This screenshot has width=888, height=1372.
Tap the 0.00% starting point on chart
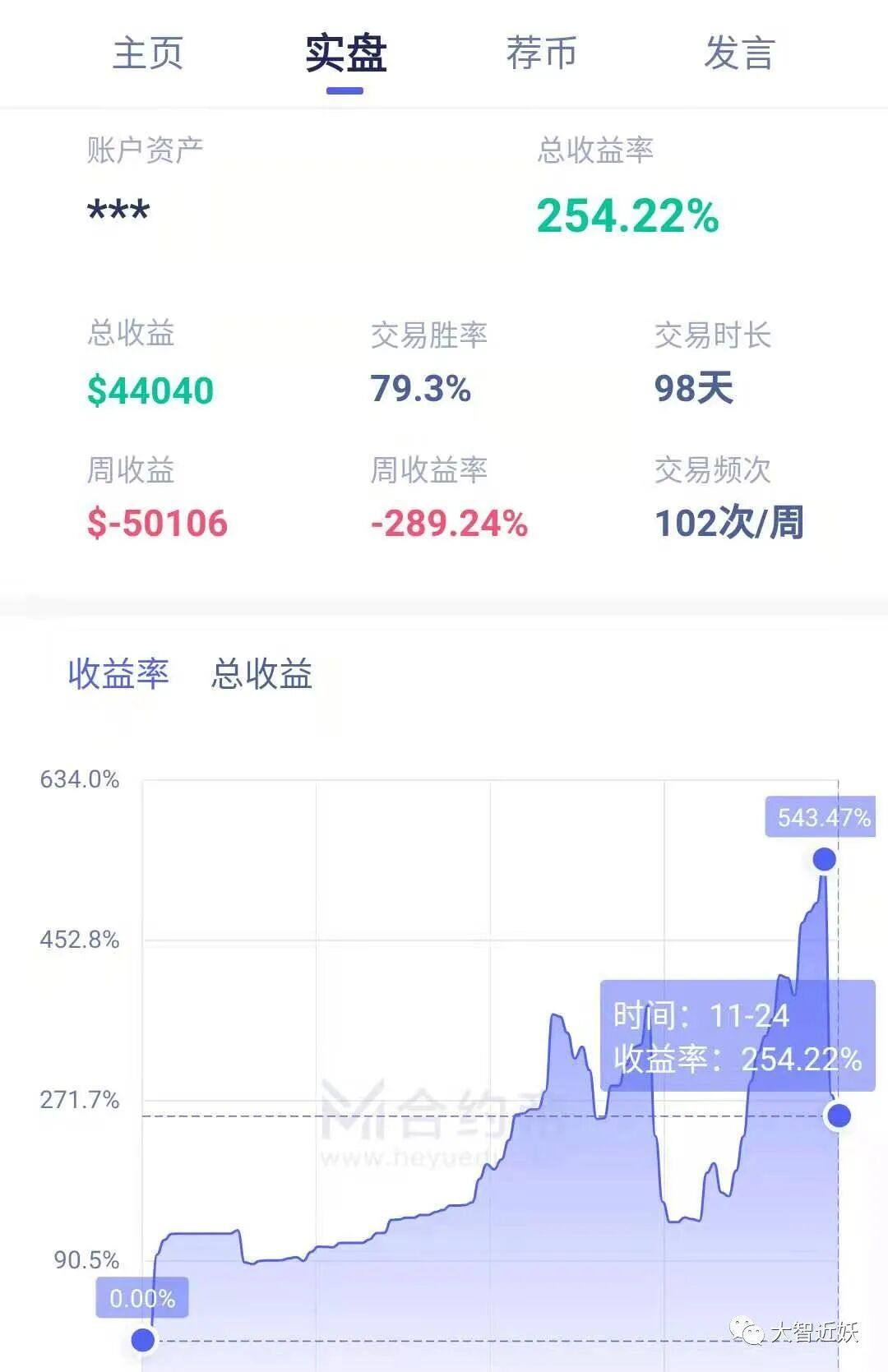143,1340
